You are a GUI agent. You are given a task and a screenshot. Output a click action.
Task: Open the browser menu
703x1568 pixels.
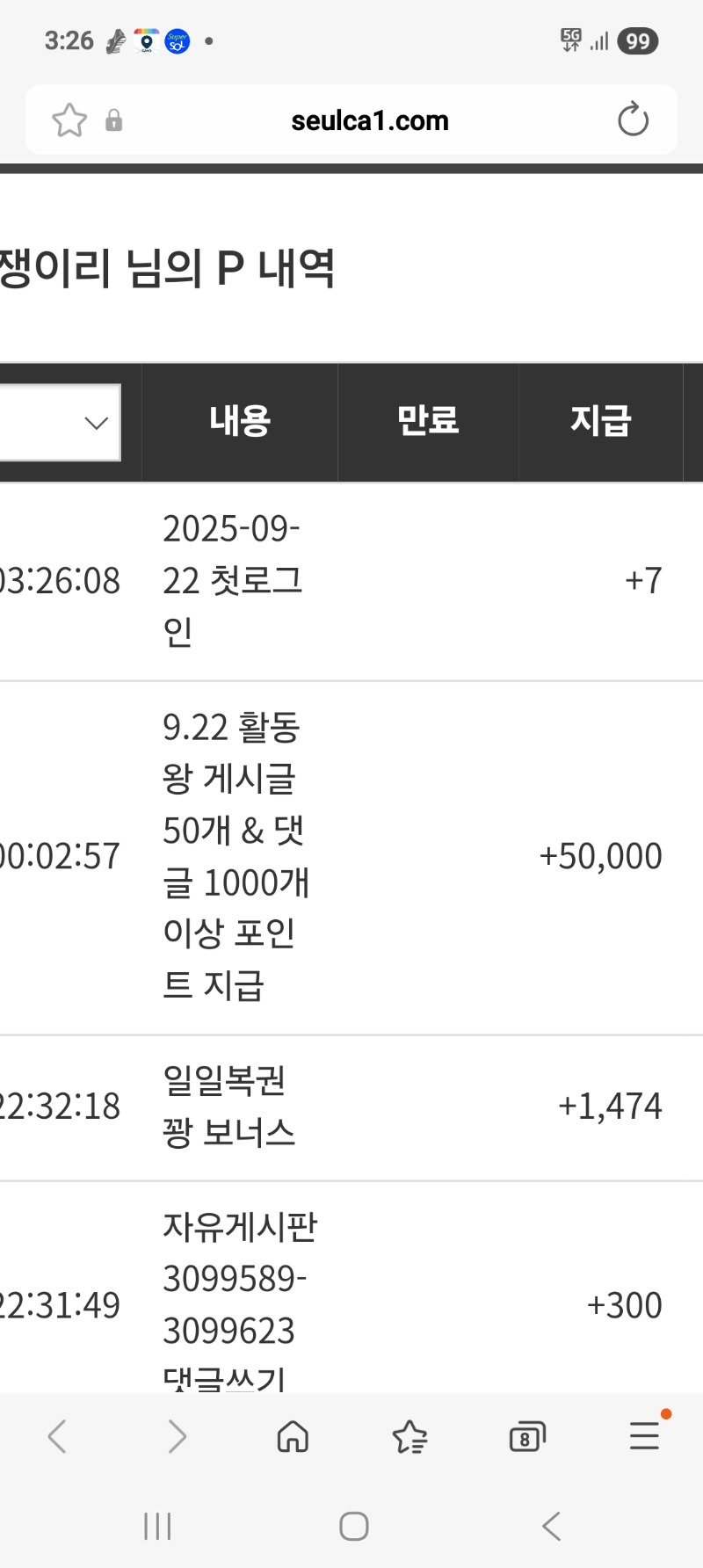(x=645, y=1435)
